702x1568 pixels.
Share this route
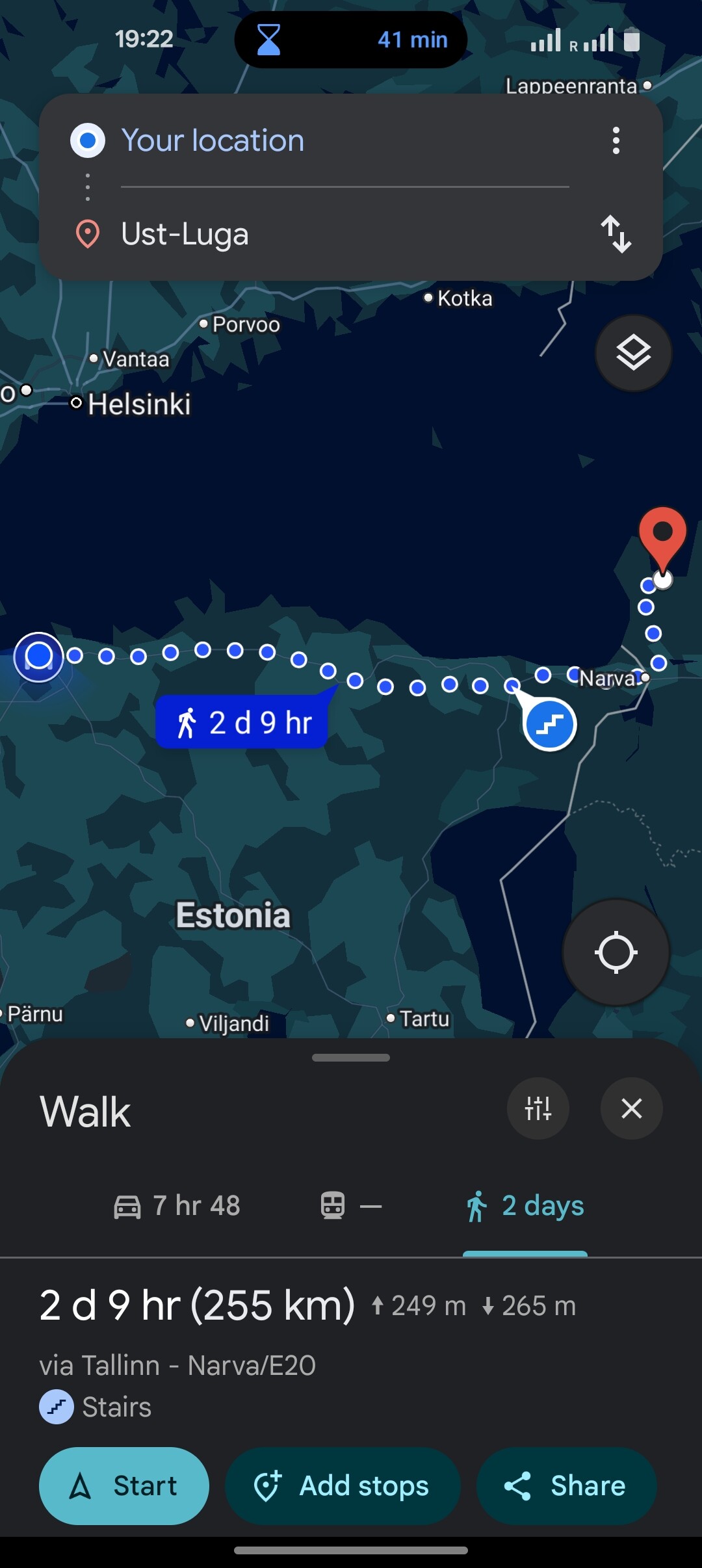(566, 1486)
